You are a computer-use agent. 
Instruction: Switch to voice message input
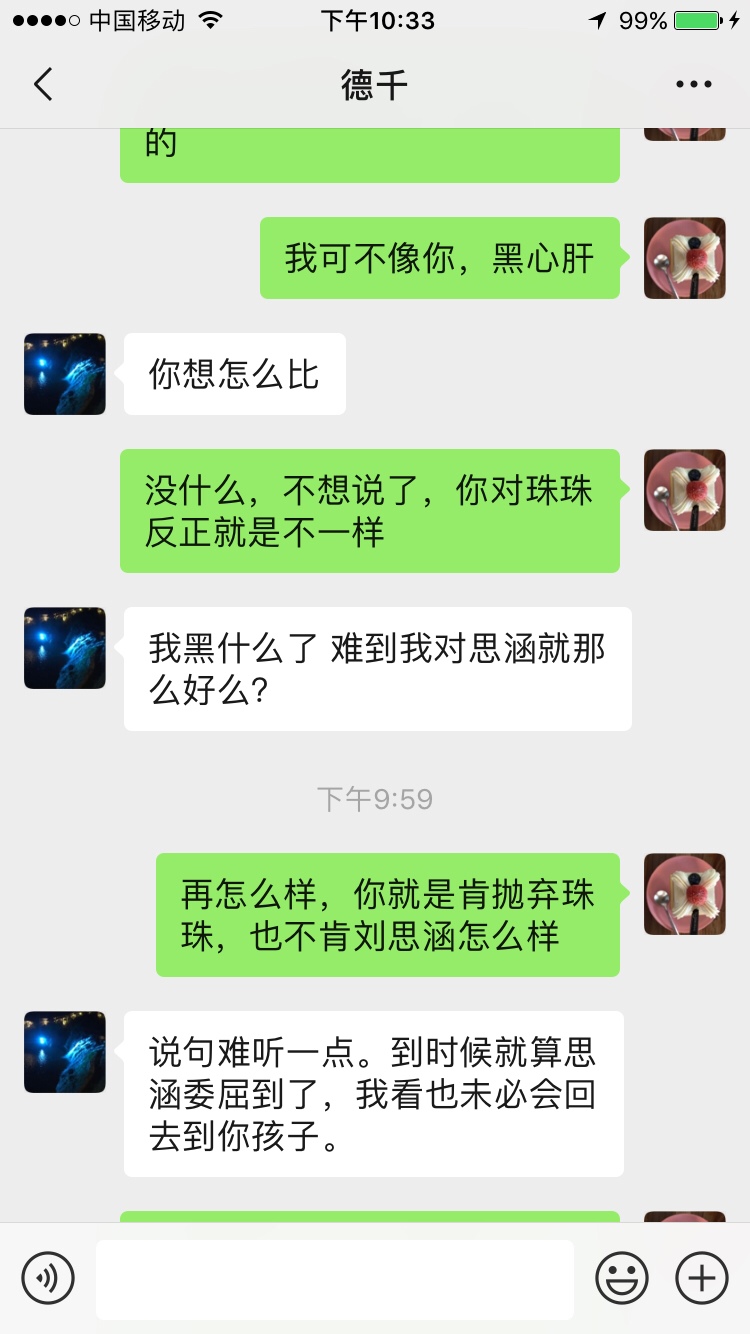(x=48, y=1278)
